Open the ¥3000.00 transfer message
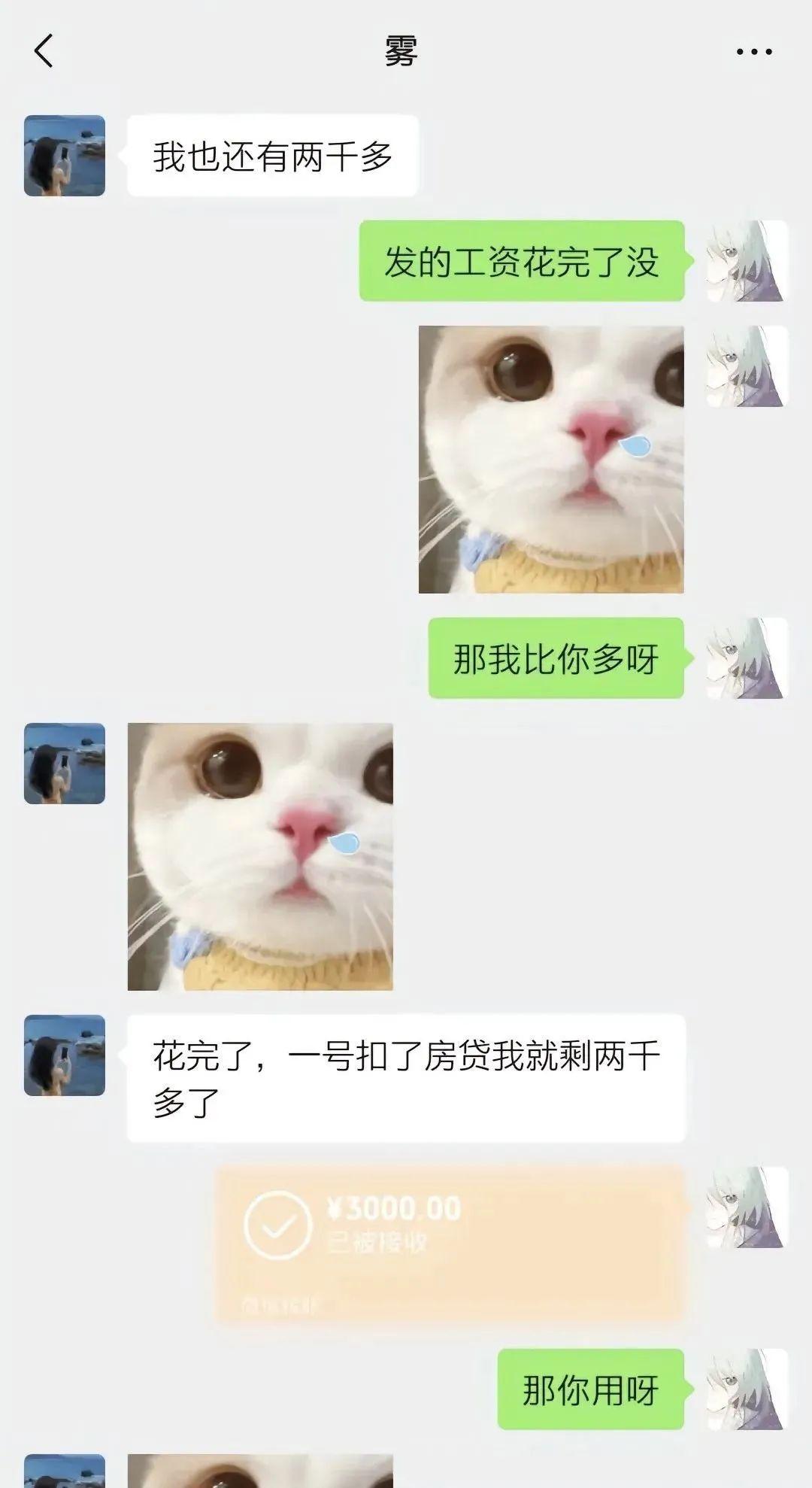The height and width of the screenshot is (1488, 812). pyautogui.click(x=450, y=1244)
